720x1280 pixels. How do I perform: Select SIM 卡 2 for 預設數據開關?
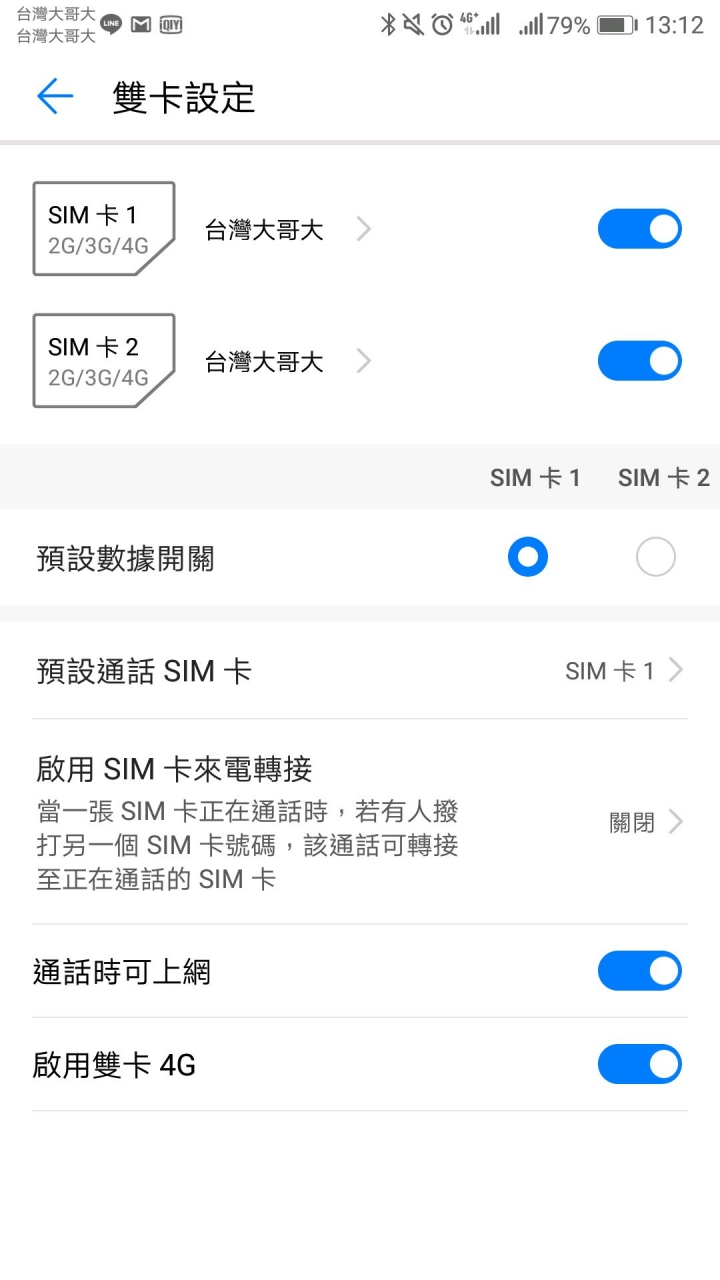[x=656, y=557]
